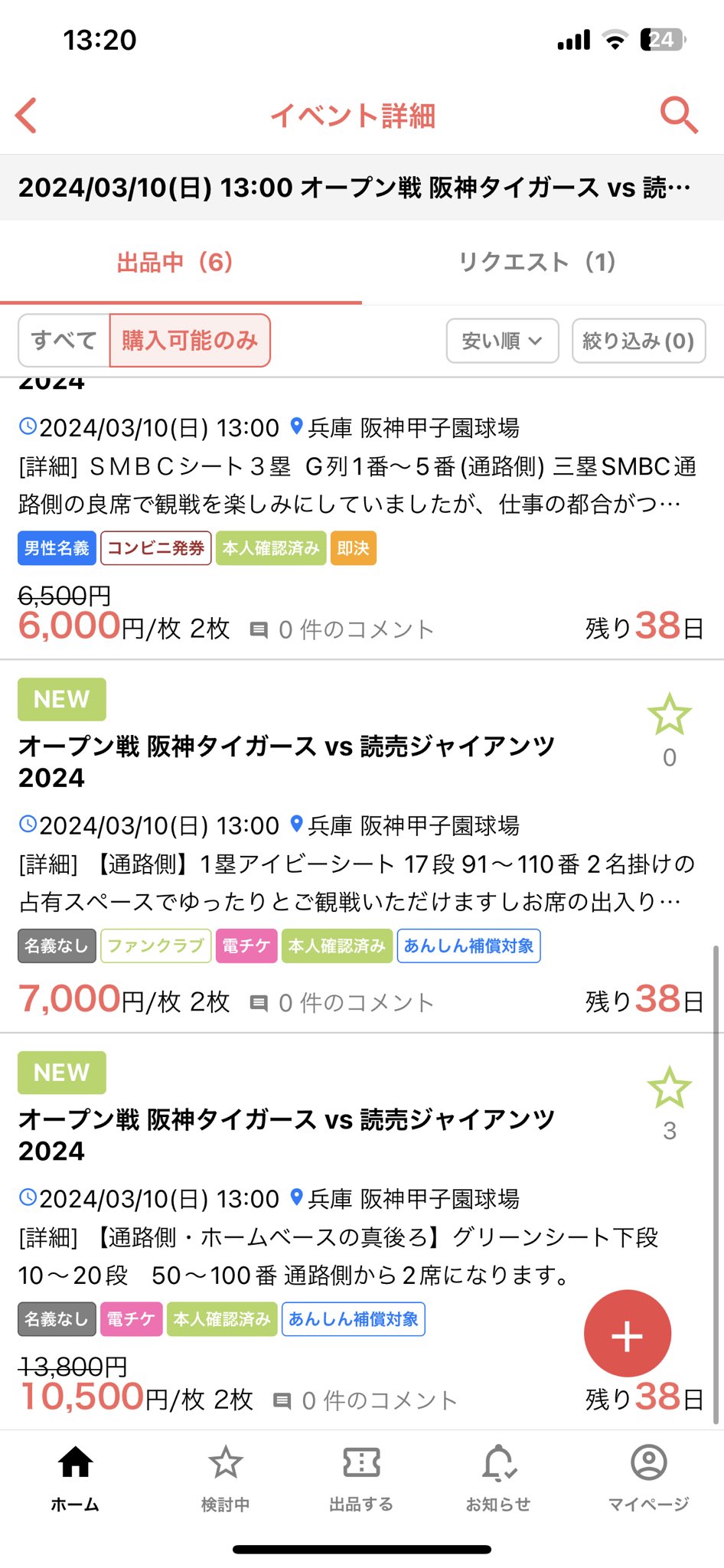Tap the red plus floating button
Image resolution: width=724 pixels, height=1568 pixels.
point(627,1333)
